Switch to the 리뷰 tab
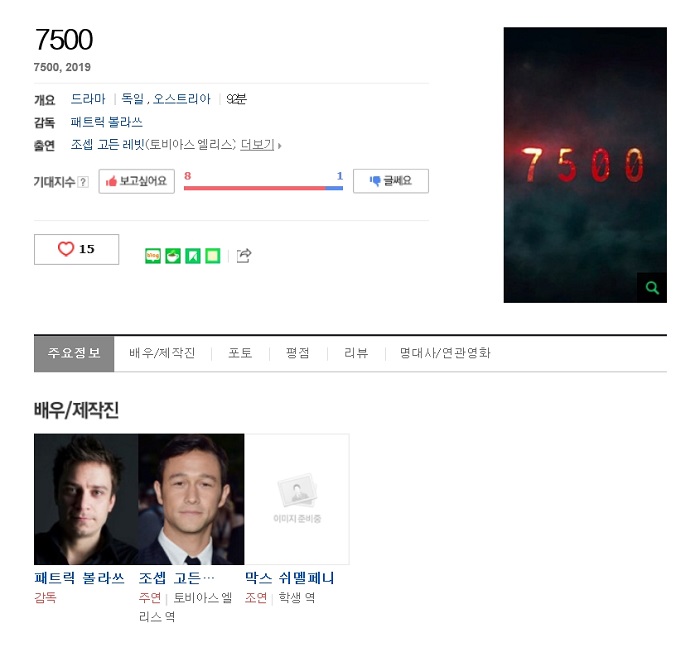The height and width of the screenshot is (652, 700). click(356, 353)
